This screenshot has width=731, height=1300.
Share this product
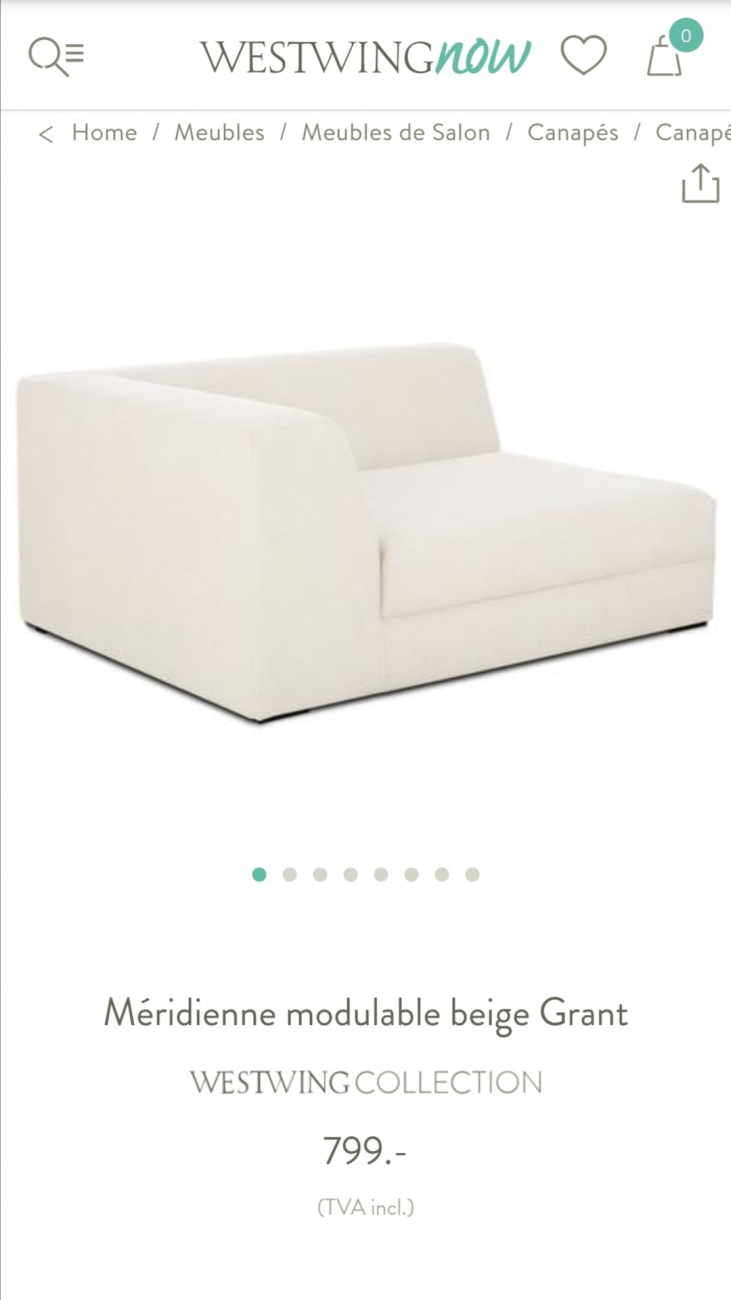pos(700,184)
